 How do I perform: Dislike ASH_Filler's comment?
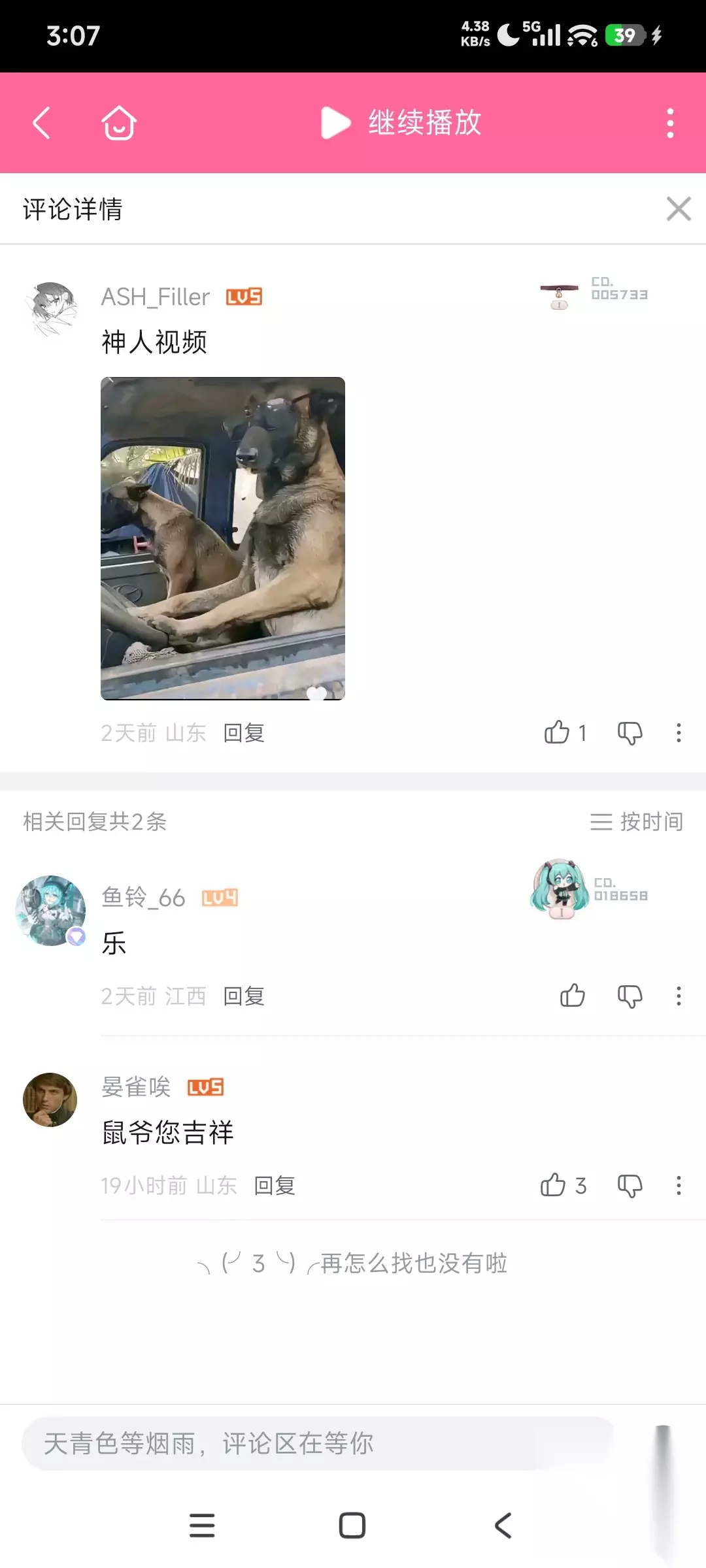[630, 733]
